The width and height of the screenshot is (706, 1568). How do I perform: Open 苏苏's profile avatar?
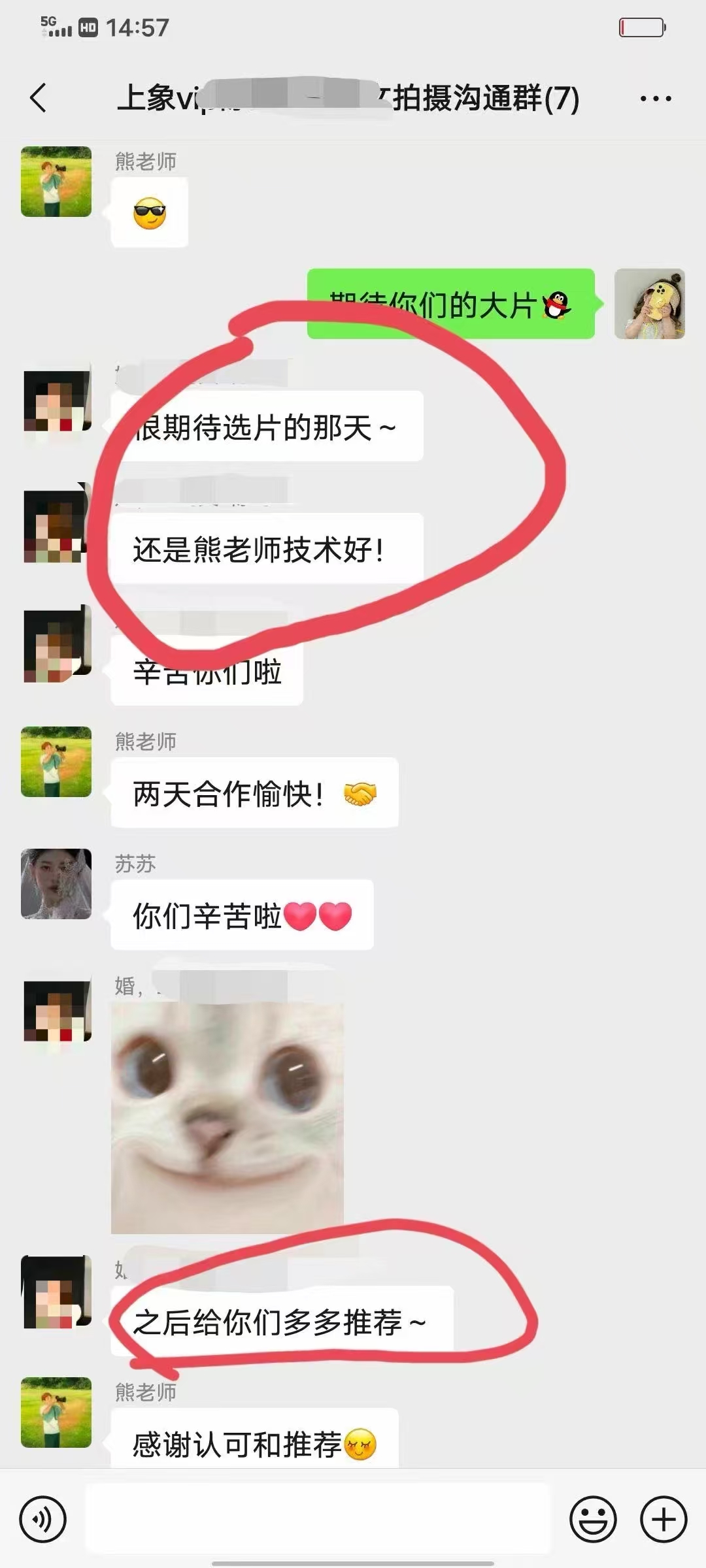click(56, 884)
